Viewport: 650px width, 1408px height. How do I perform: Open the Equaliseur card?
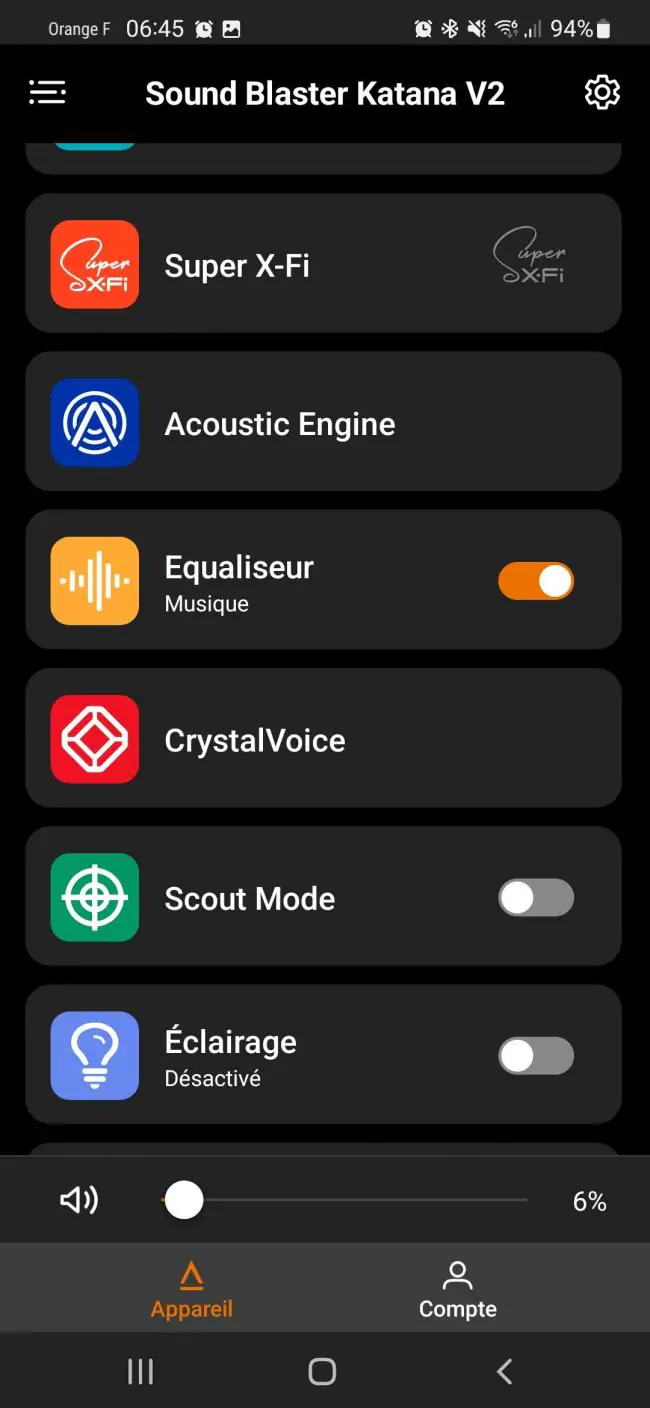[323, 580]
